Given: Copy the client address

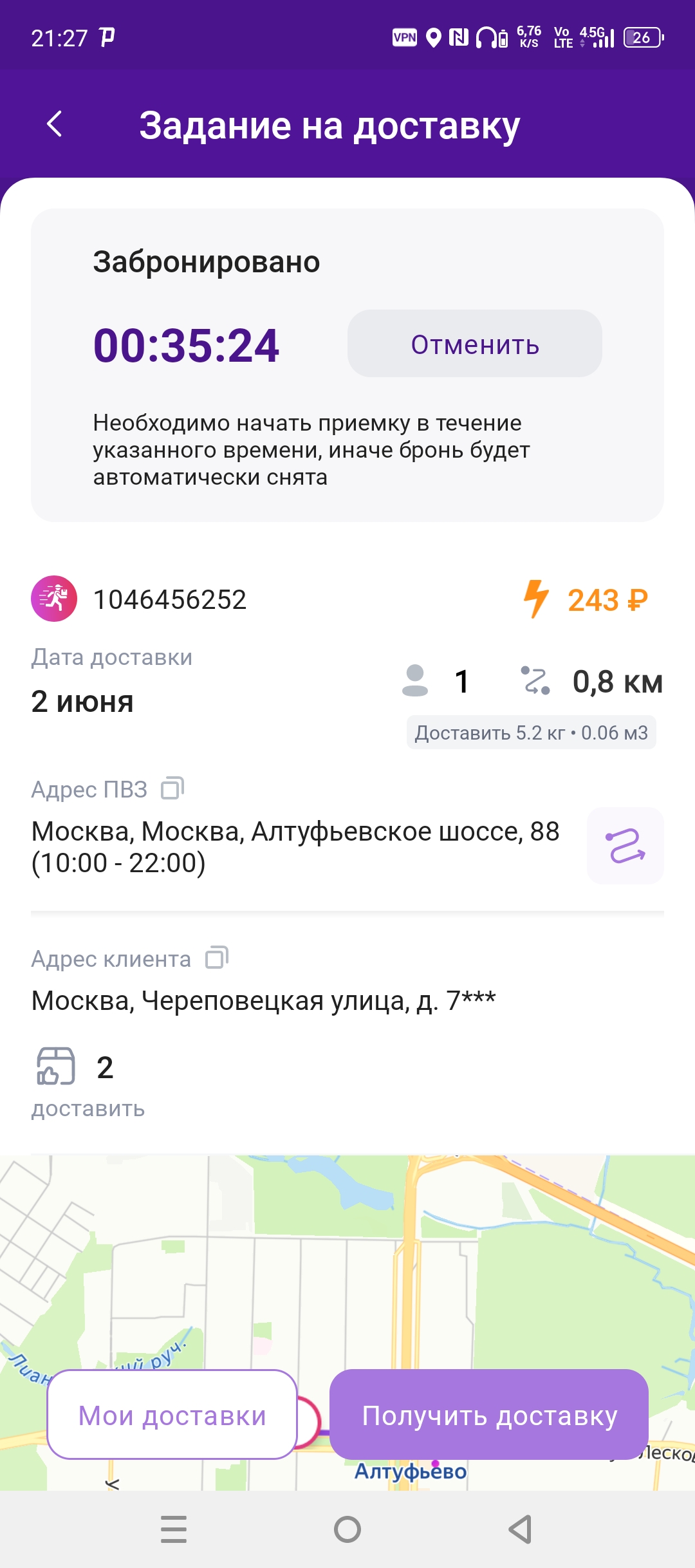Looking at the screenshot, I should (x=217, y=958).
